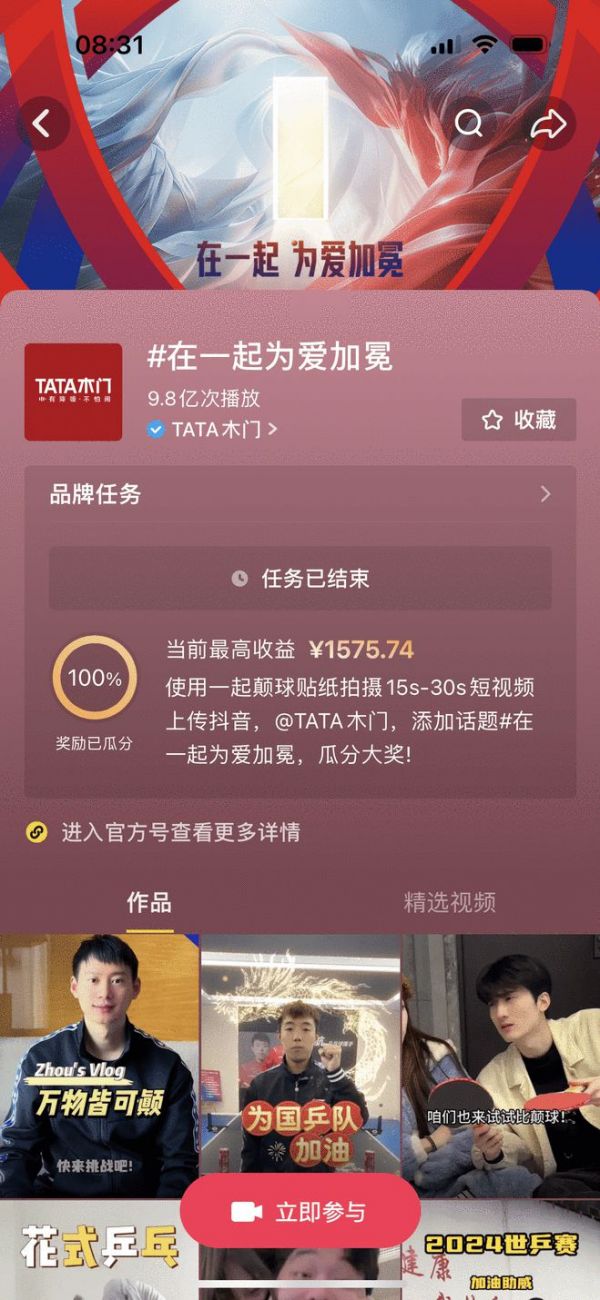Tap 立即参与 to join the challenge
Image resolution: width=600 pixels, height=1300 pixels.
[x=300, y=1212]
